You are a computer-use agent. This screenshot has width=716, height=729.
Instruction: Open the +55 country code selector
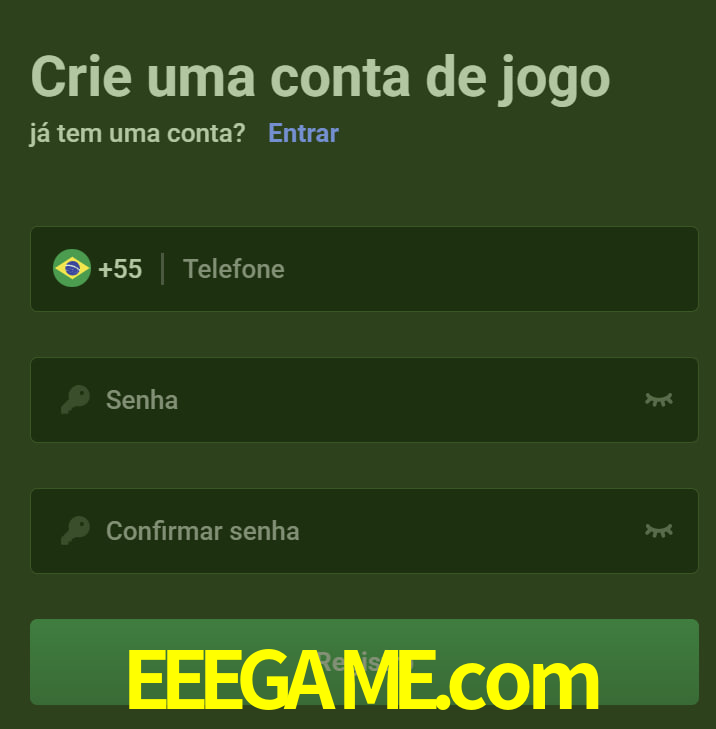click(98, 269)
